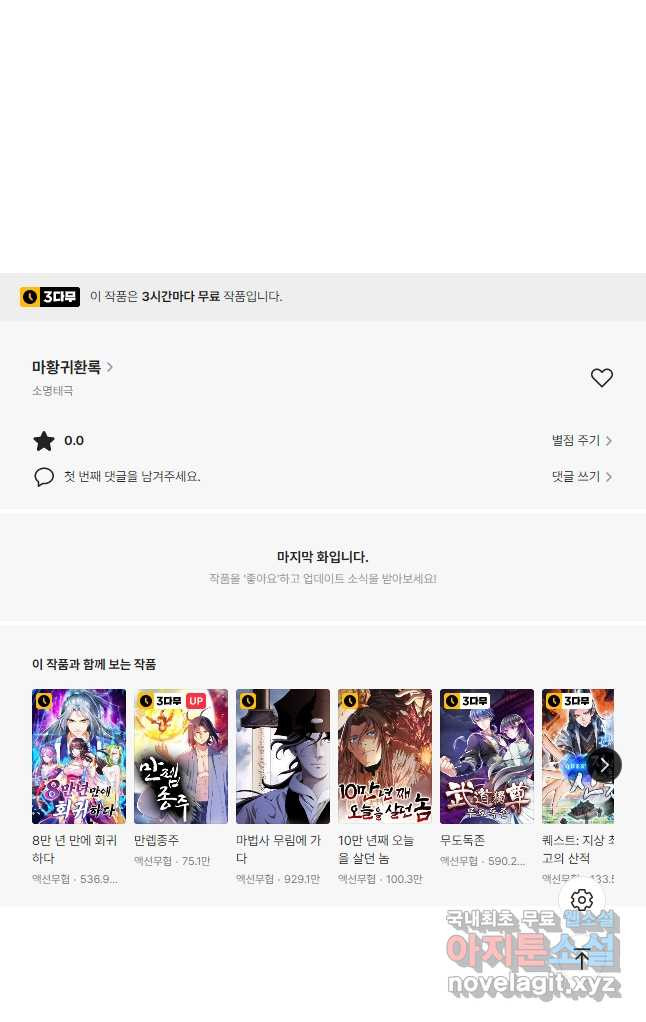Open the 무도독존 card
Screen dimensions: 646x1022
click(x=487, y=756)
